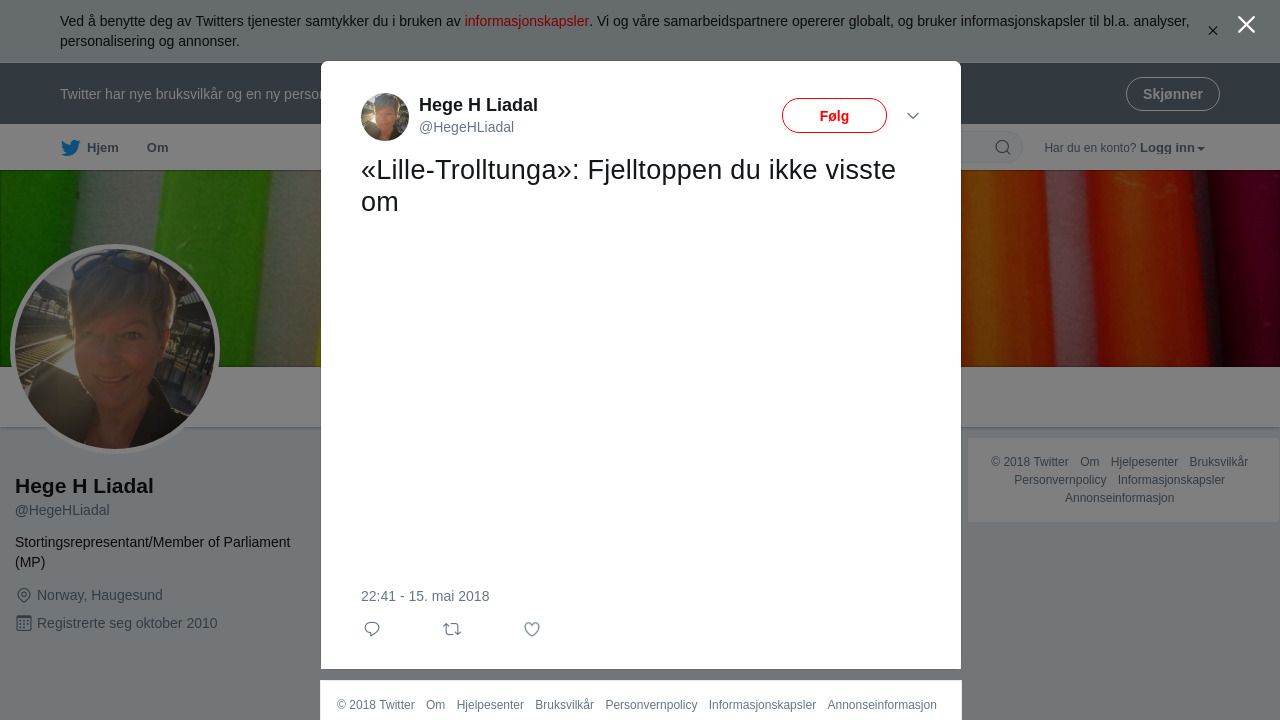Open the Om page in the top bar
This screenshot has width=1280, height=720.
coord(157,148)
